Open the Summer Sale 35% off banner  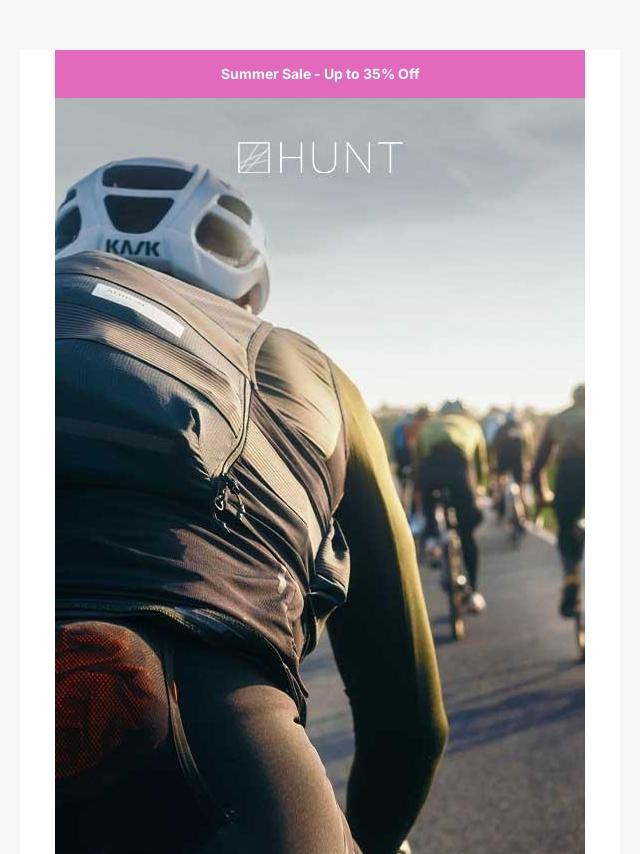pyautogui.click(x=320, y=74)
